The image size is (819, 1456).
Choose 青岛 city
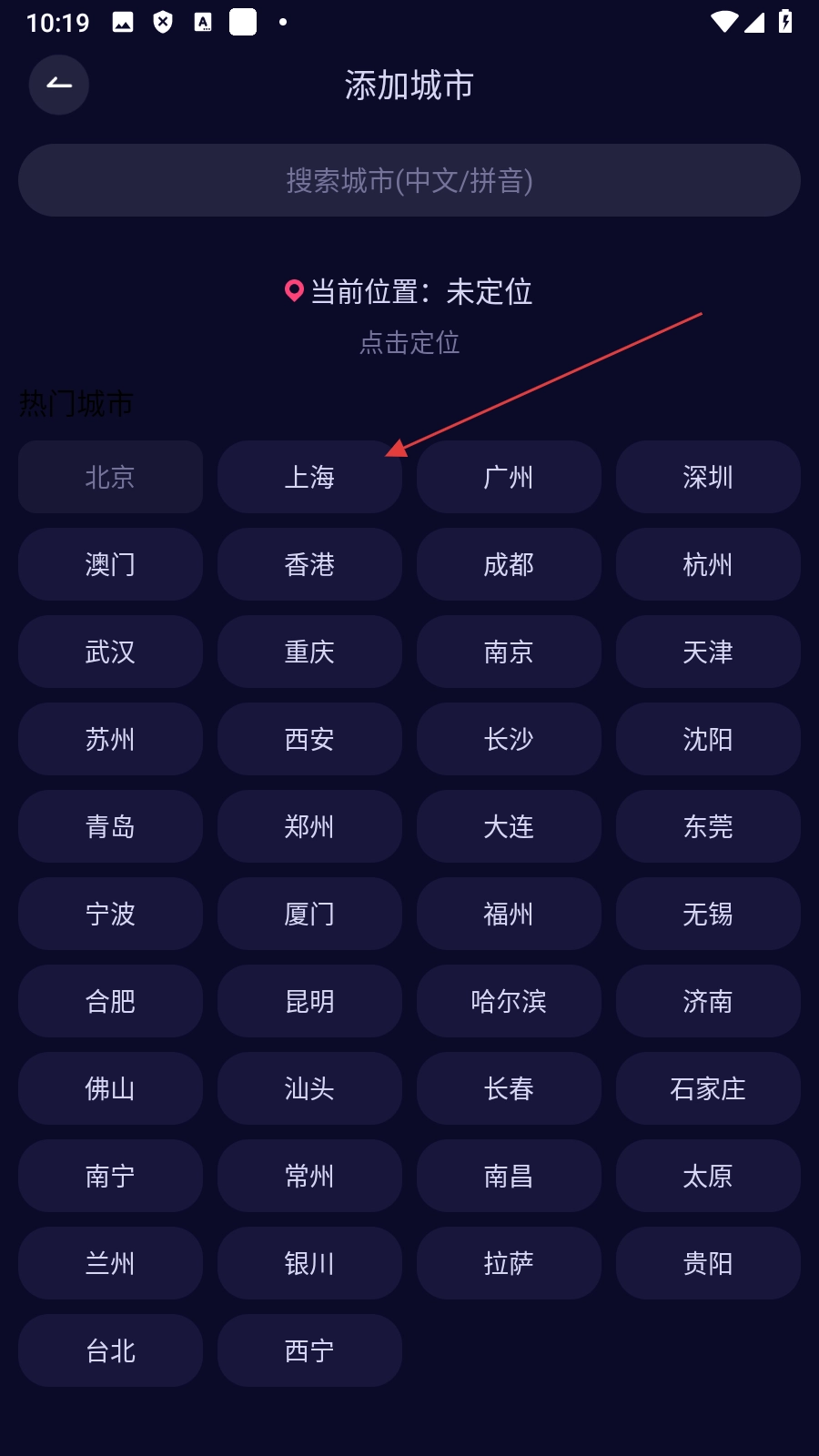(x=110, y=826)
